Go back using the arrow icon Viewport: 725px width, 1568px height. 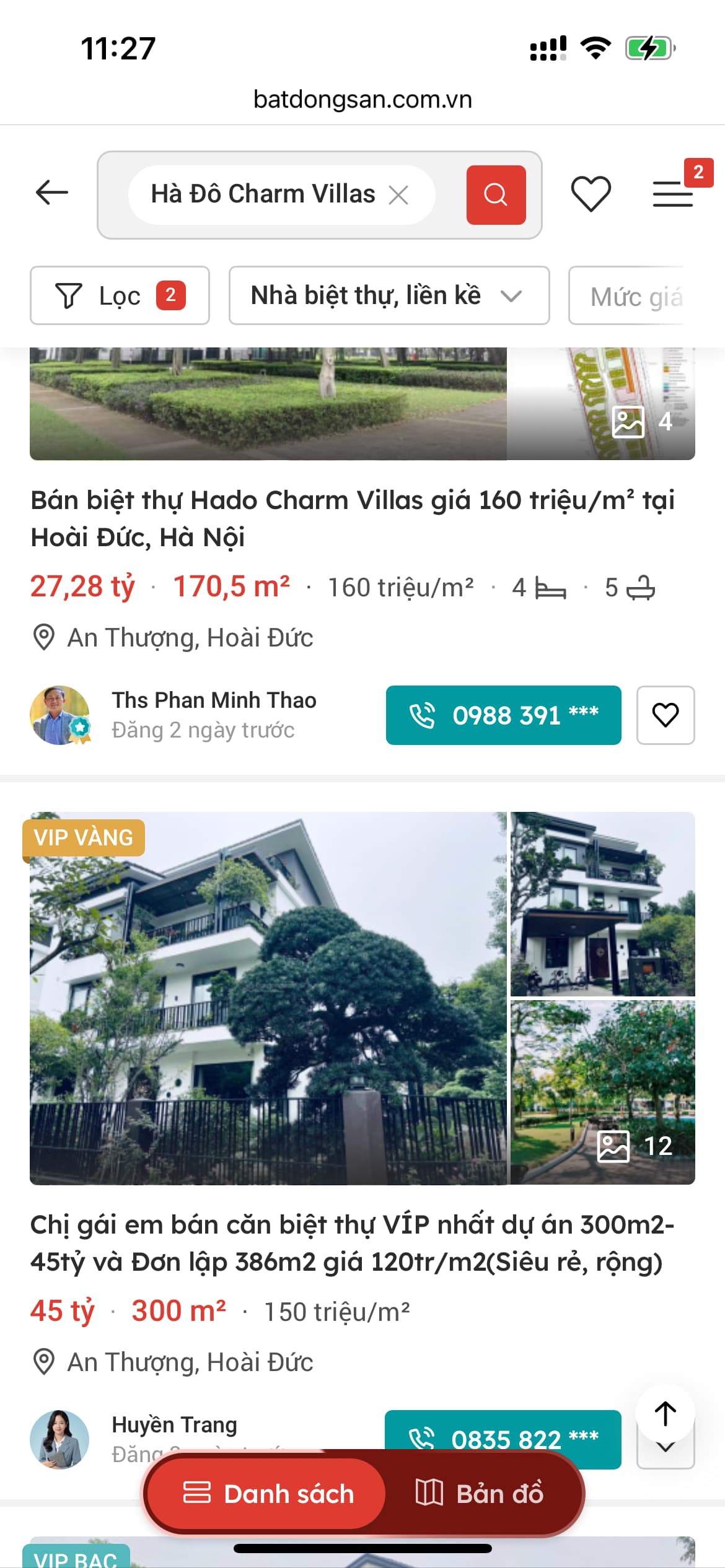[52, 193]
